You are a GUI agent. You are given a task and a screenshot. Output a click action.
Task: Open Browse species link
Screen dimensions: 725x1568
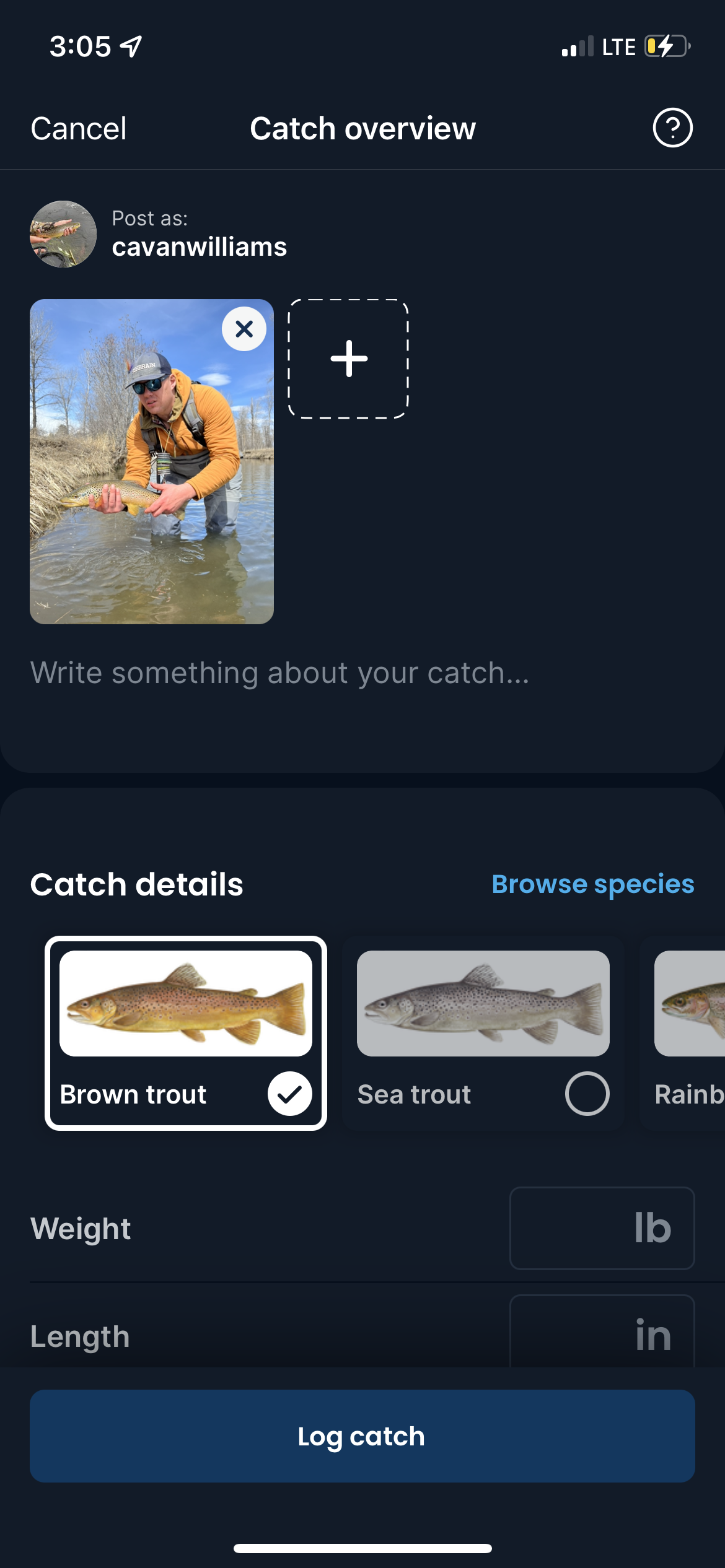[x=592, y=884]
